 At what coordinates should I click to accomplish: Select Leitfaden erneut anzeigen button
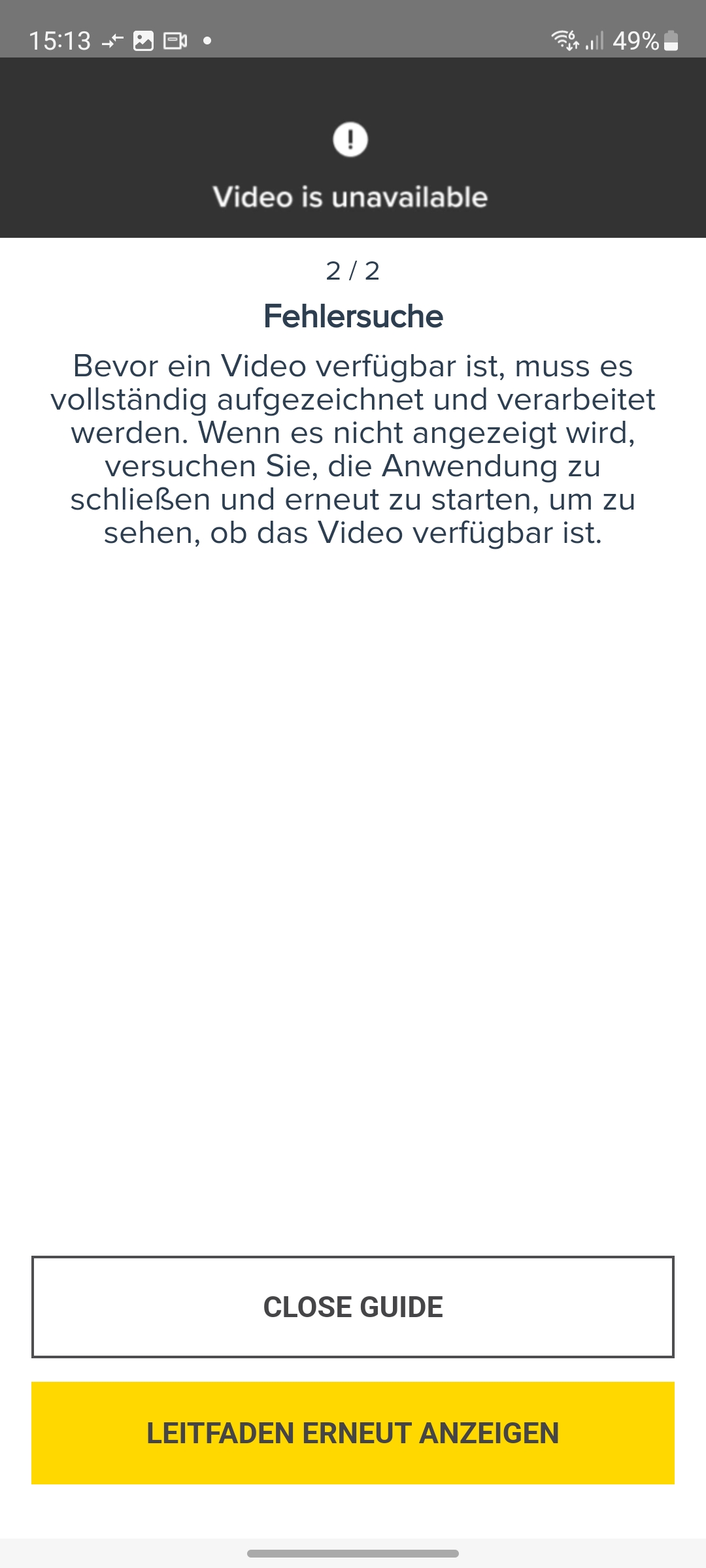pos(353,1433)
